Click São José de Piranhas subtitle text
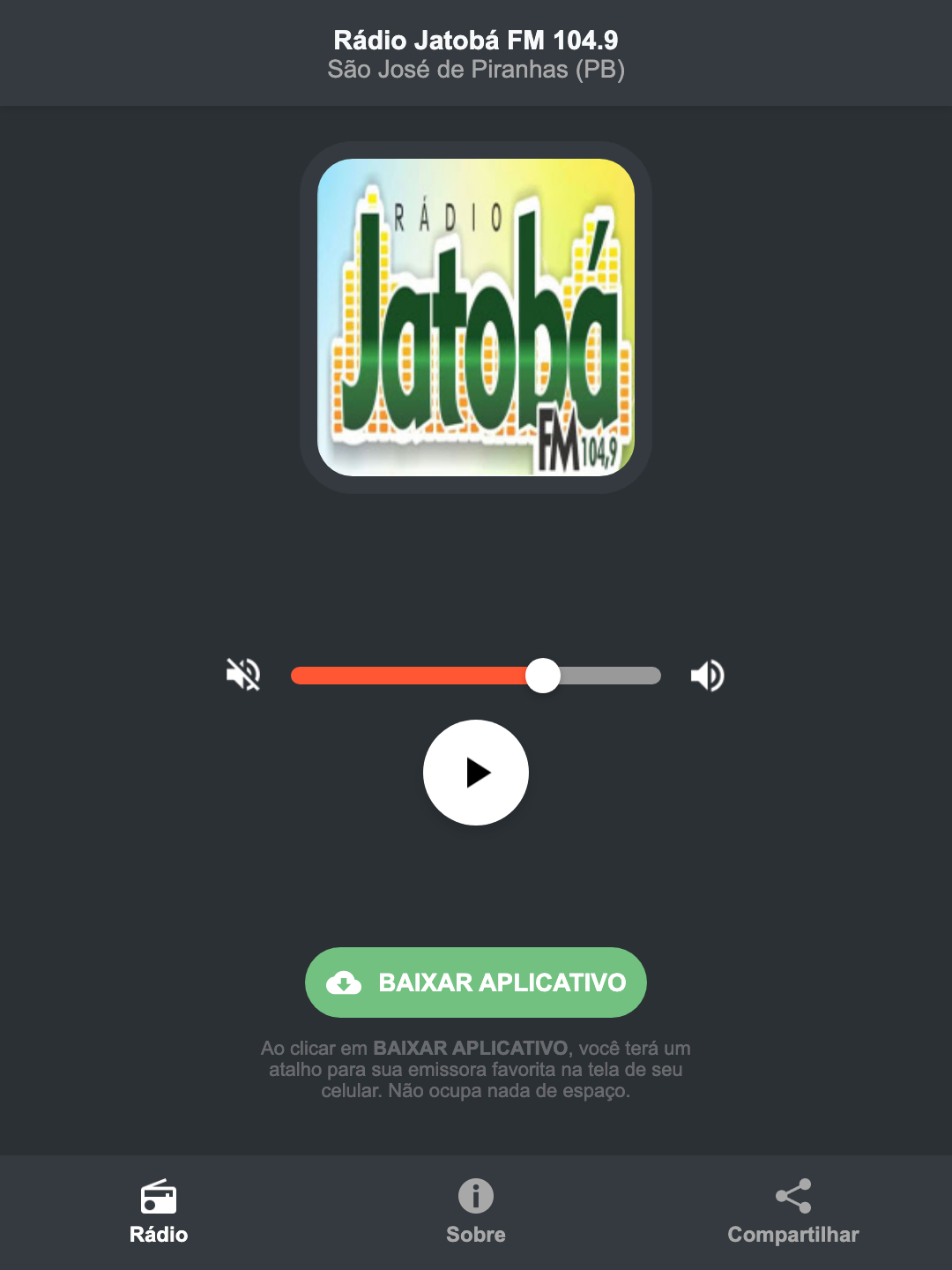The width and height of the screenshot is (952, 1270). [x=475, y=70]
